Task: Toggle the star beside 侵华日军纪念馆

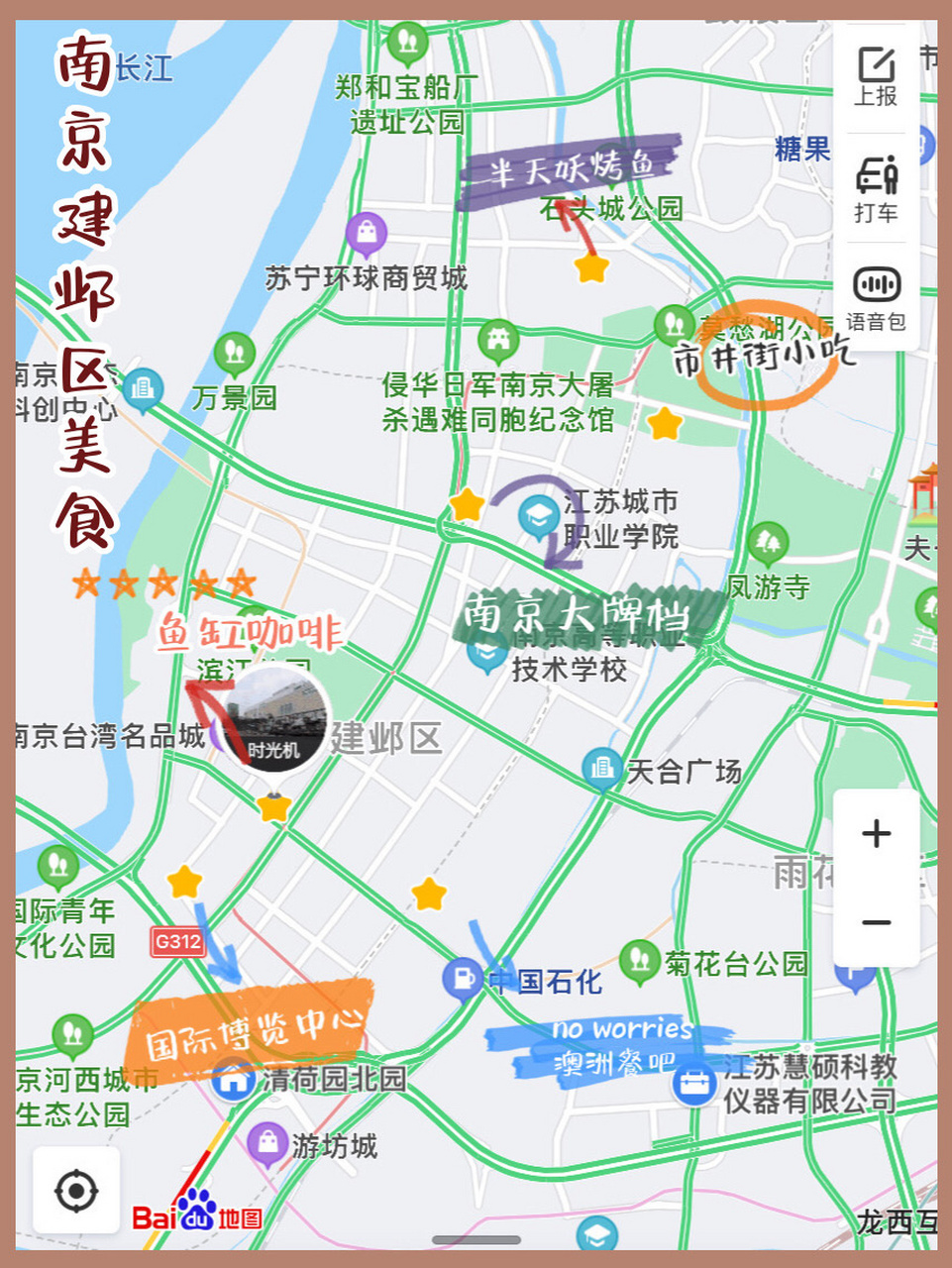Action: (666, 424)
